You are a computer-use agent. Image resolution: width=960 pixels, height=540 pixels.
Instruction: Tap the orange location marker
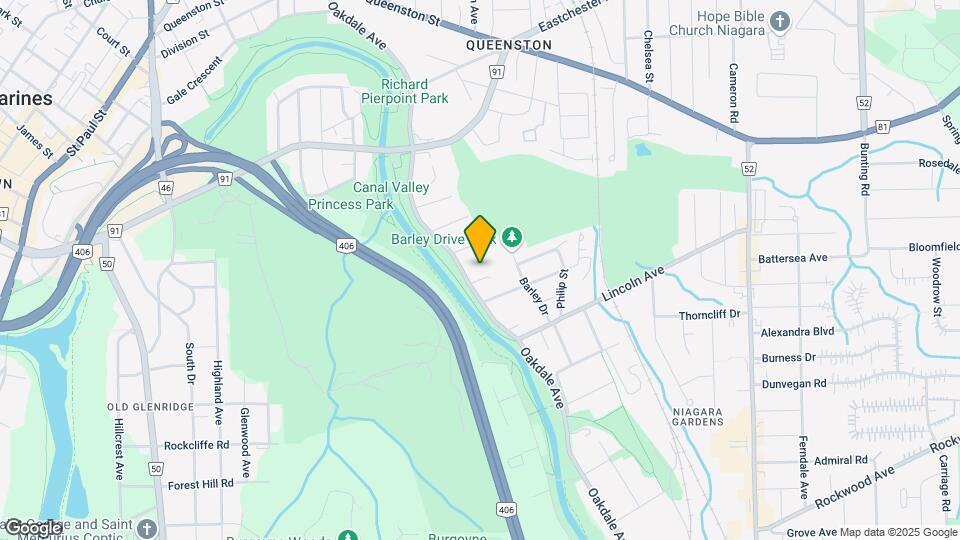[481, 238]
